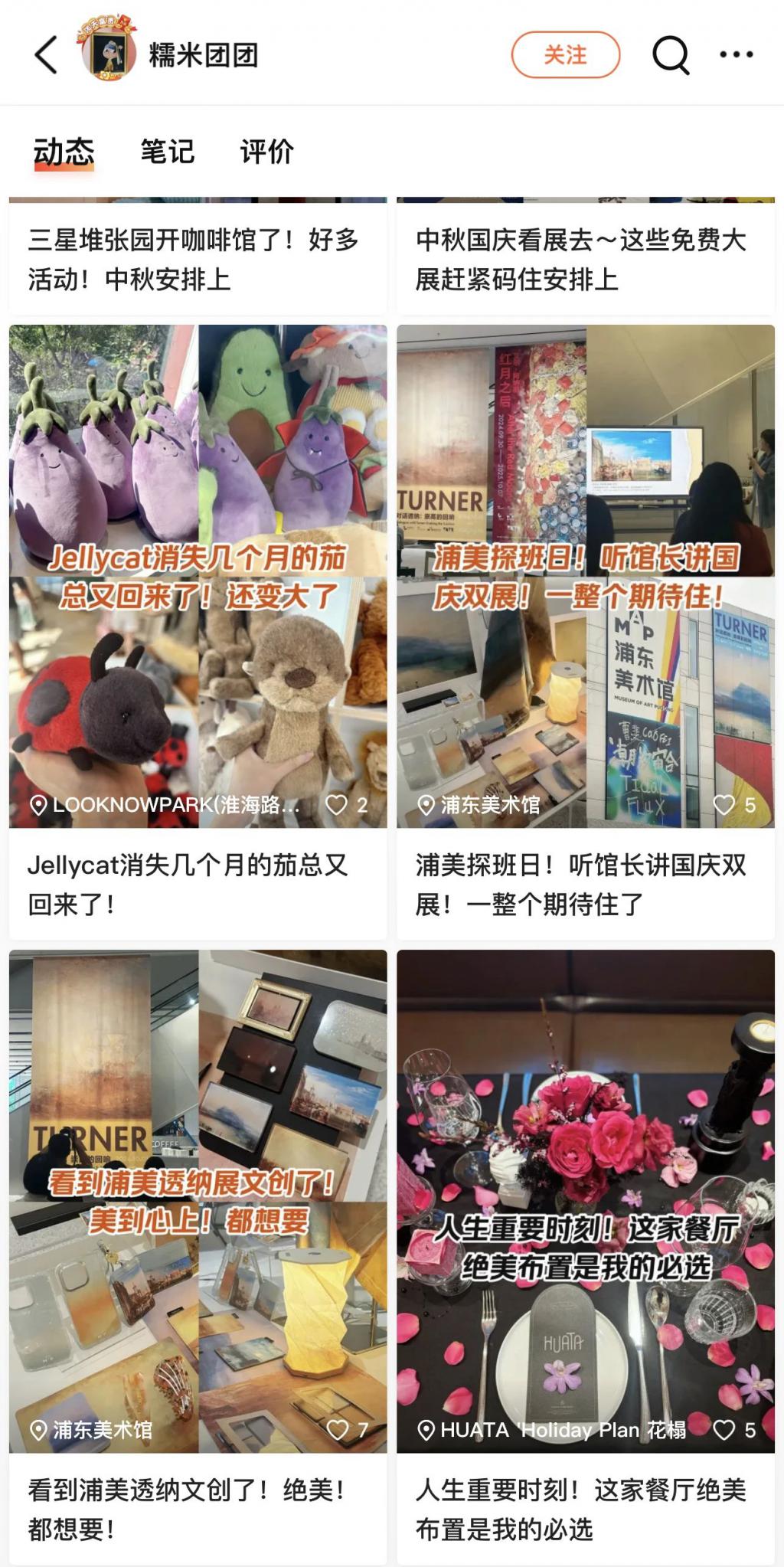Open the three-dot overflow menu
Viewport: 784px width, 1567px height.
click(736, 55)
